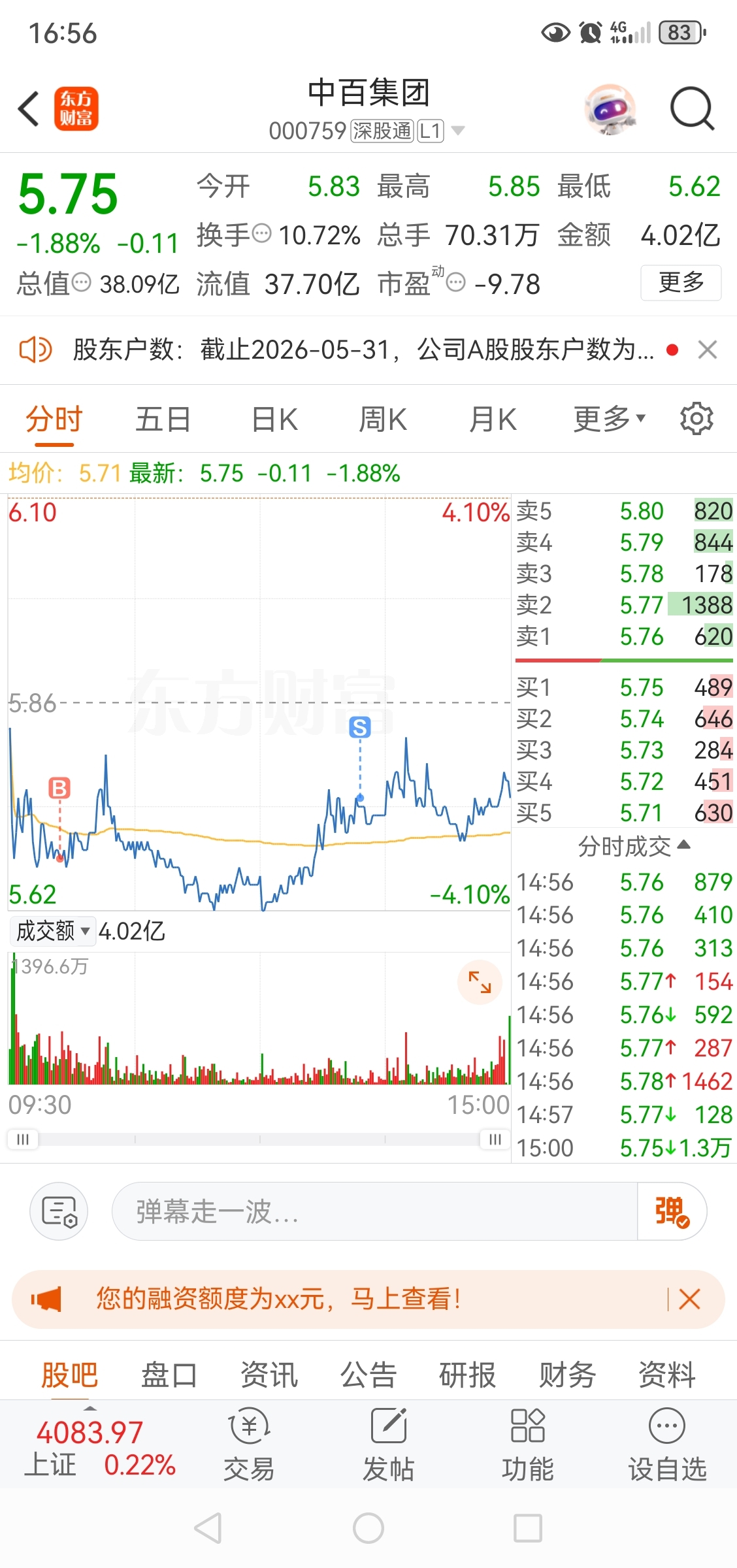Viewport: 737px width, 1568px height.
Task: Add stock via 设自选
Action: click(667, 1445)
